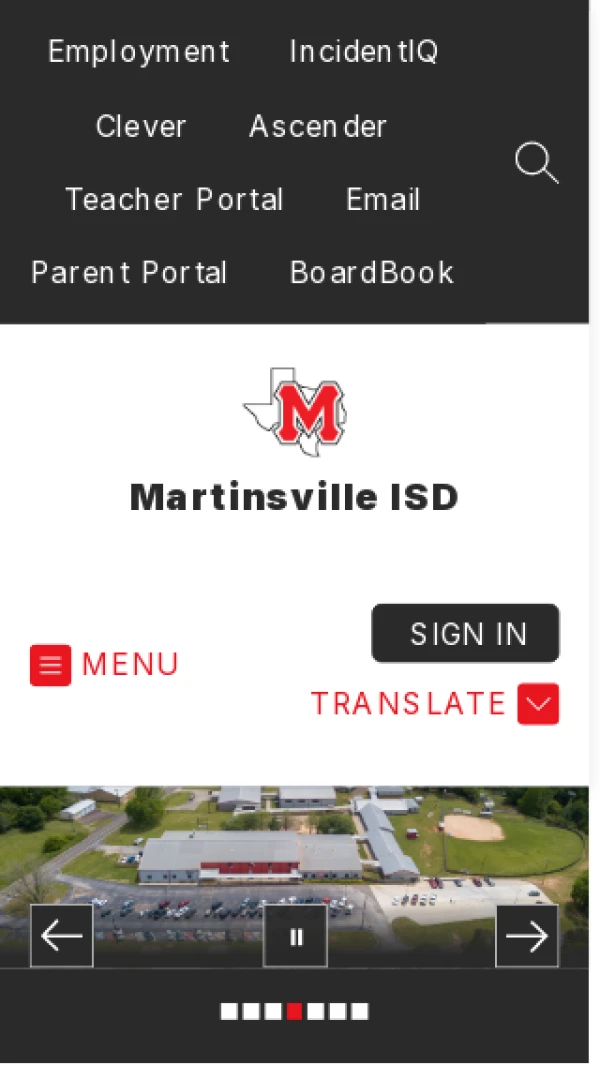
Task: Jump to the last slide indicator
Action: (x=360, y=1012)
